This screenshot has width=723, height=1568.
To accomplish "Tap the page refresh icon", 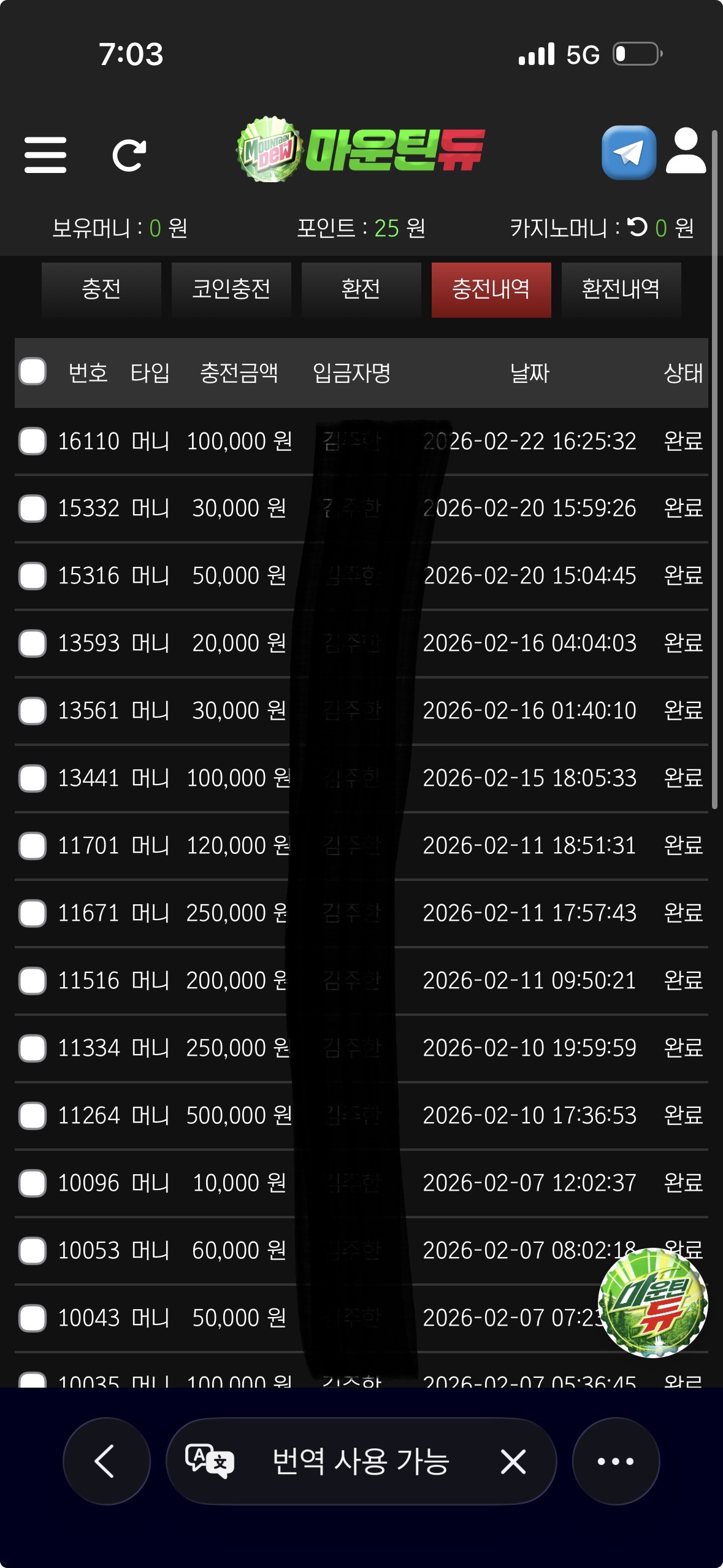I will tap(129, 155).
